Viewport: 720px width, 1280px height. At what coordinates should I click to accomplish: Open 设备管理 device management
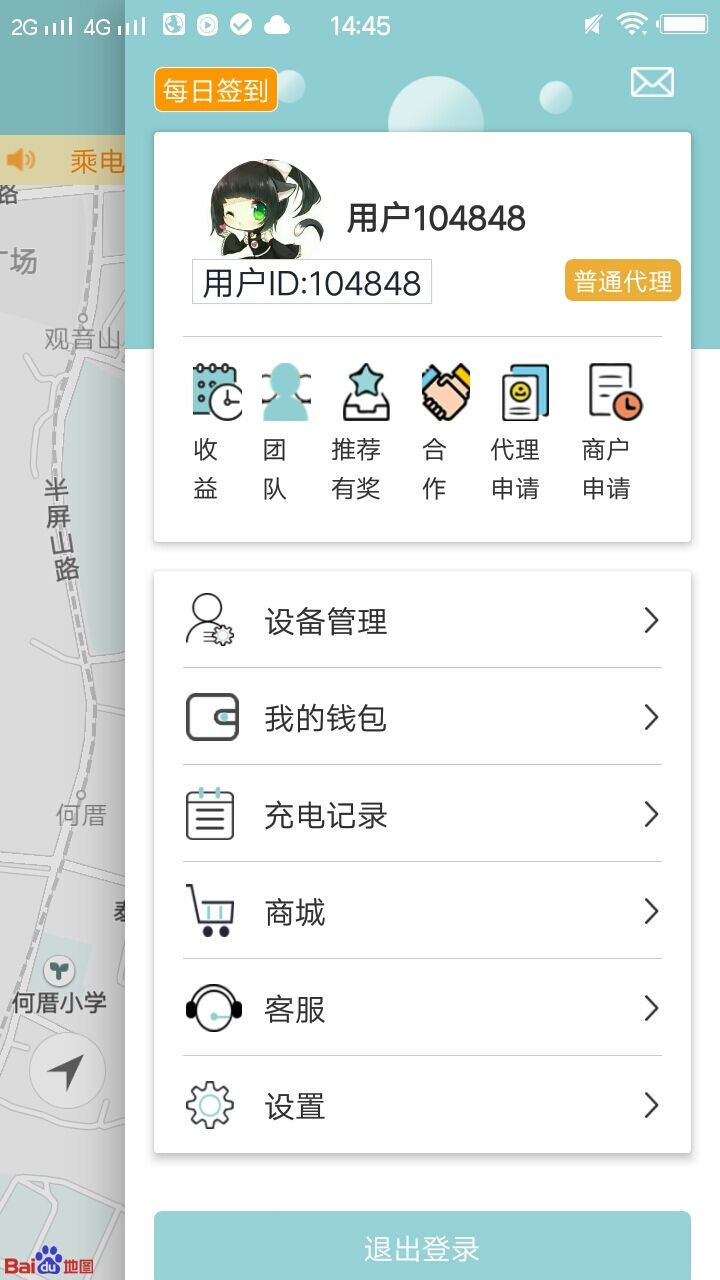422,621
